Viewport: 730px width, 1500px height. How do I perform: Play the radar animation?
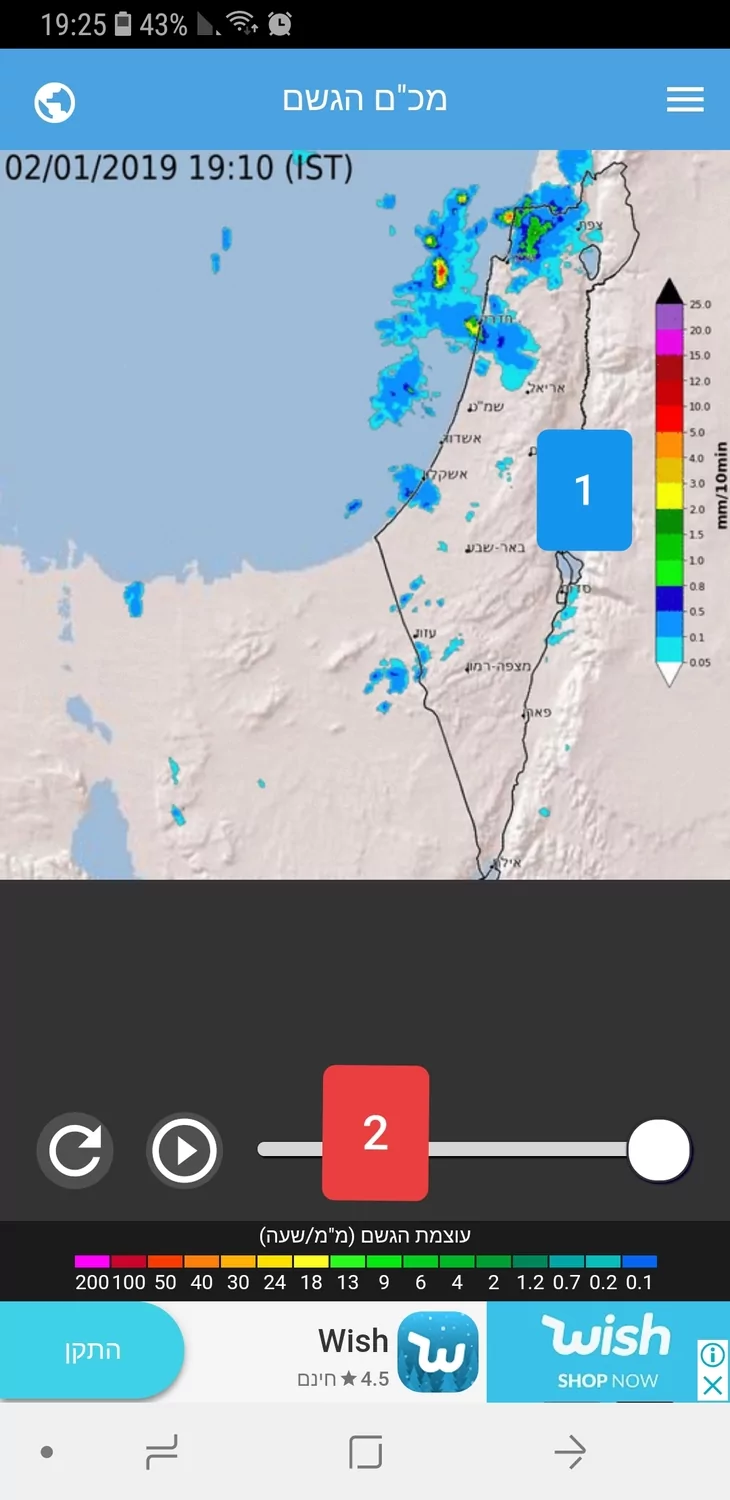[x=184, y=1151]
